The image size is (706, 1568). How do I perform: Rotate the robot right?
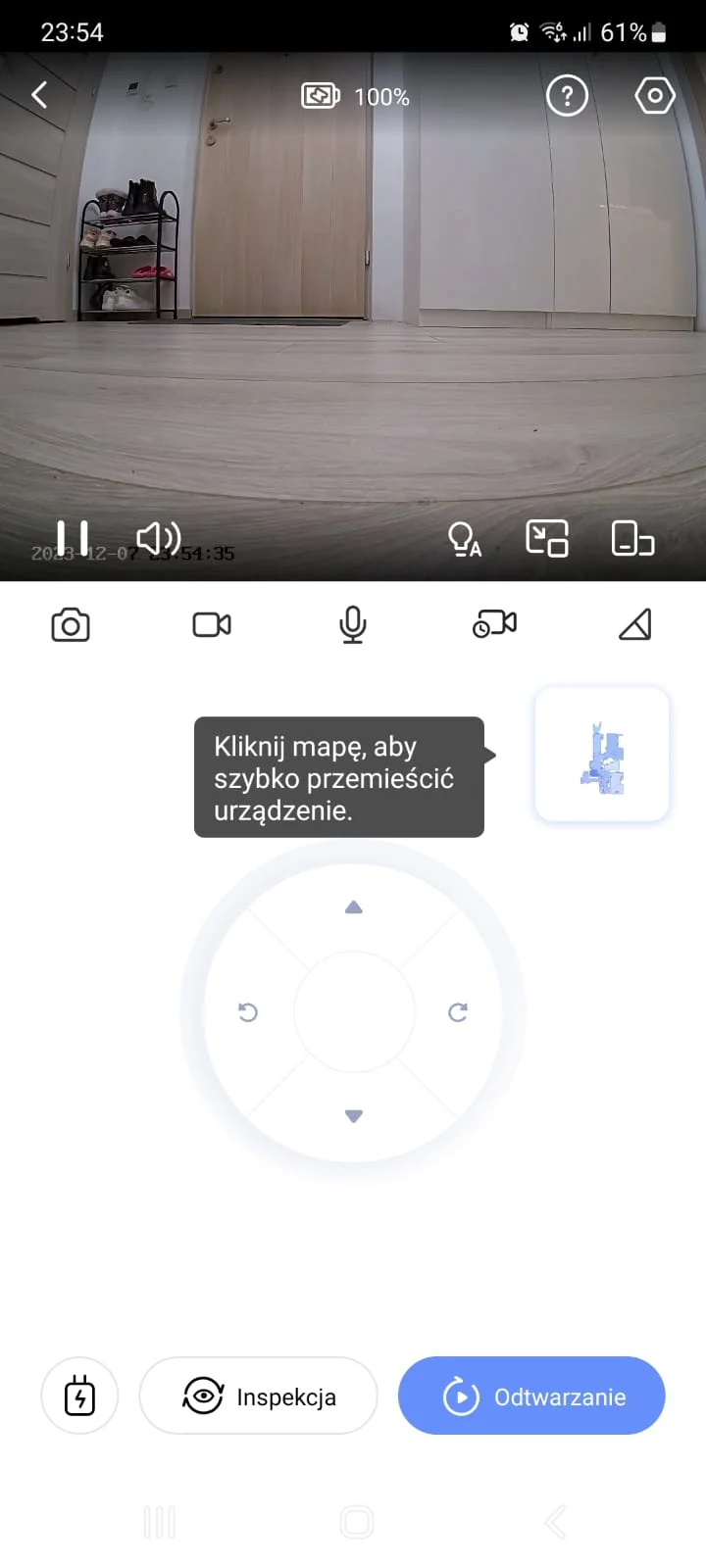(x=458, y=1012)
